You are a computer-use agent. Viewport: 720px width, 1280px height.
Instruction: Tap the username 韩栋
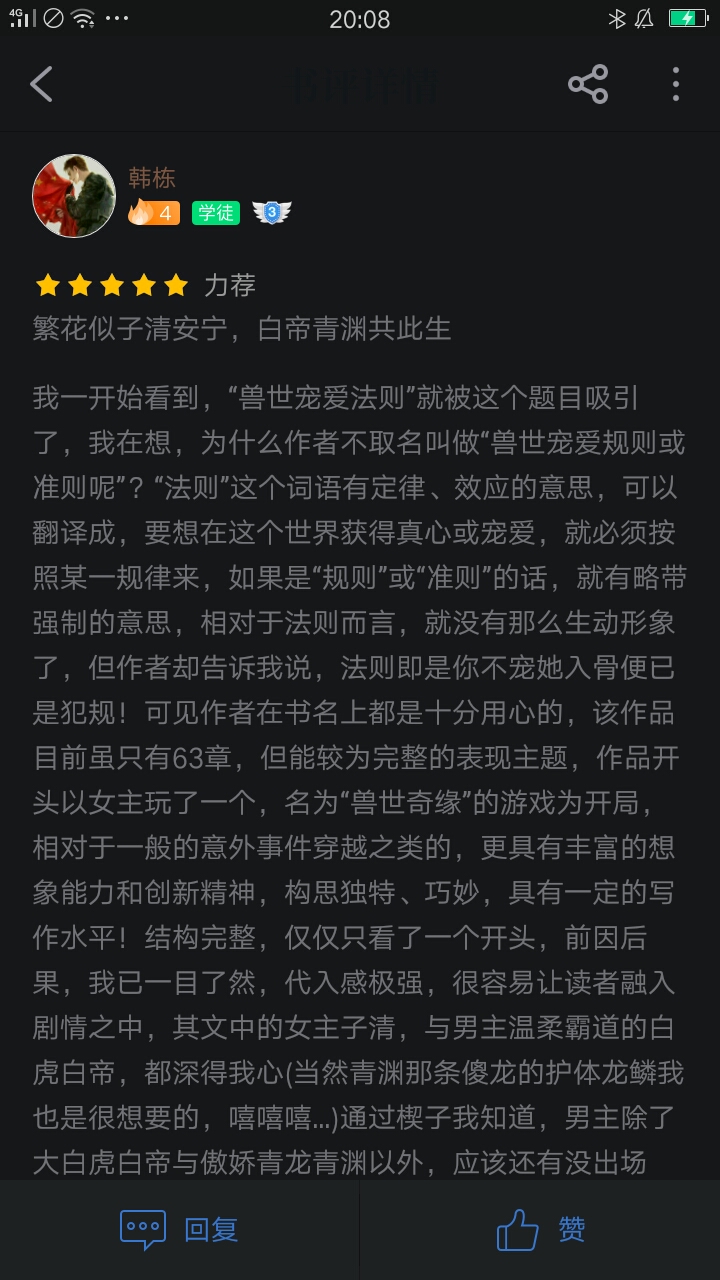[152, 178]
